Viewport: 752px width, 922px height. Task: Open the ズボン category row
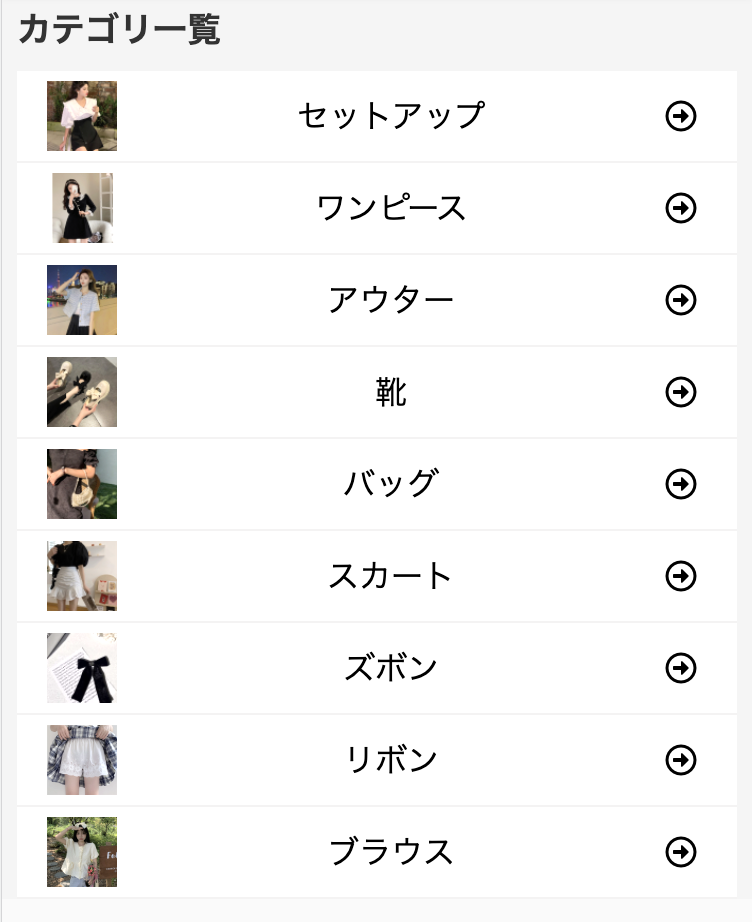(x=390, y=668)
